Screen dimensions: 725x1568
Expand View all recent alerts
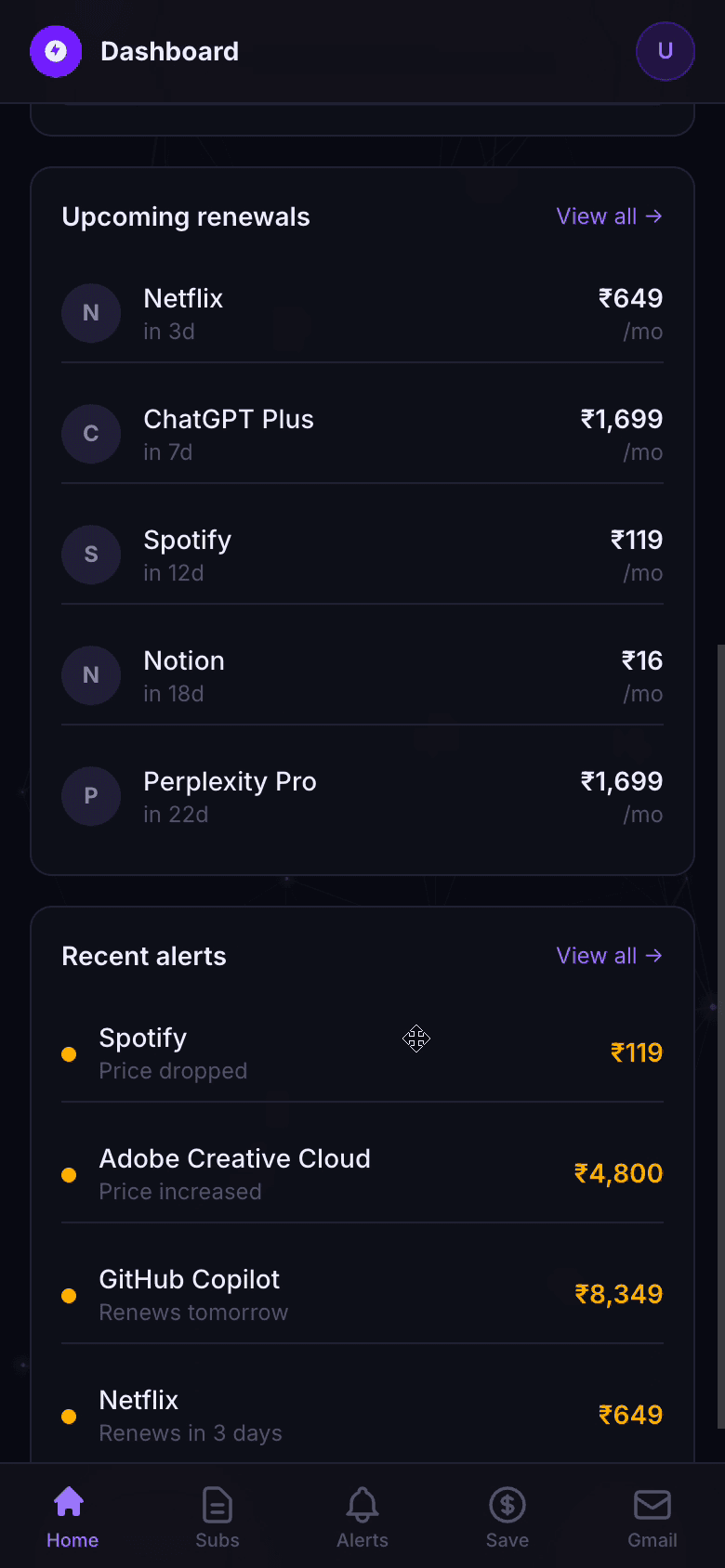coord(610,955)
